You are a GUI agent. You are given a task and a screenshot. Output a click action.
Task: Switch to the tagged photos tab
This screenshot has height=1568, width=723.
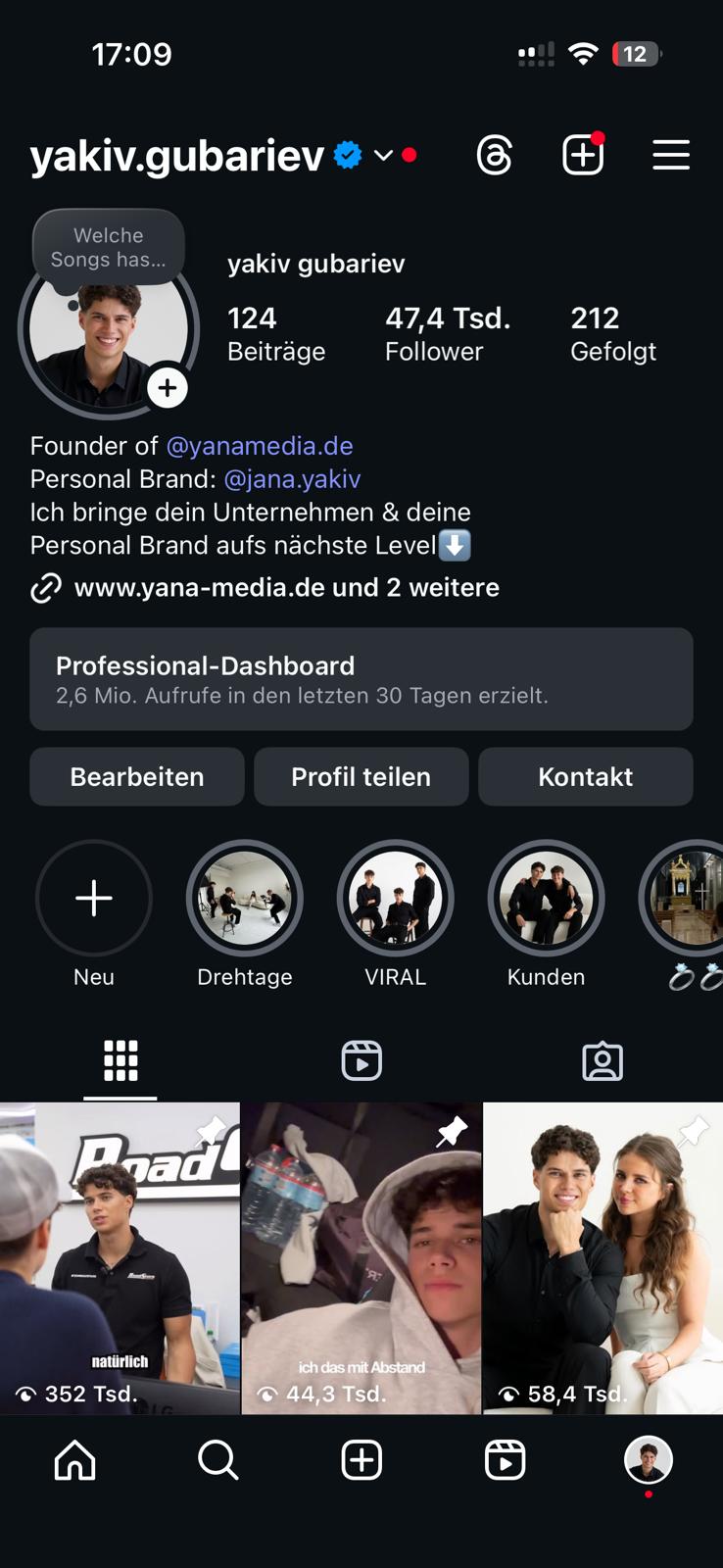pyautogui.click(x=602, y=1060)
